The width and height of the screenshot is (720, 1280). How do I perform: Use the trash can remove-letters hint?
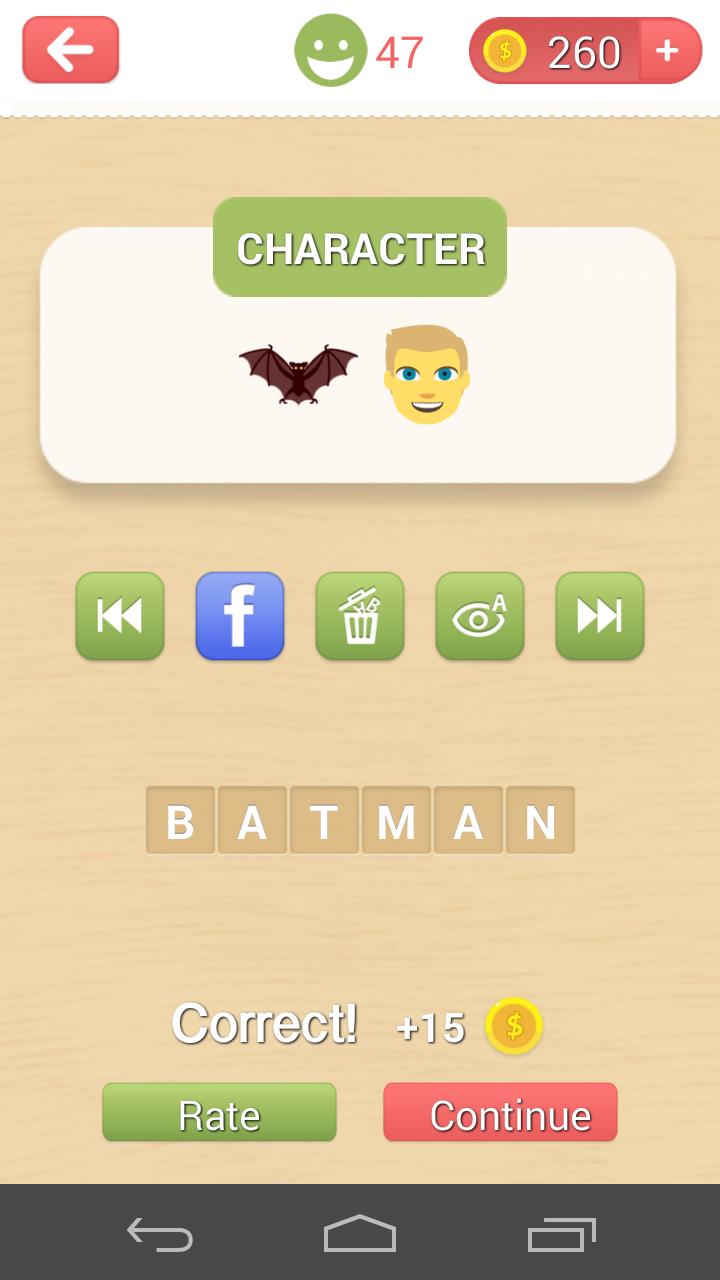point(360,616)
